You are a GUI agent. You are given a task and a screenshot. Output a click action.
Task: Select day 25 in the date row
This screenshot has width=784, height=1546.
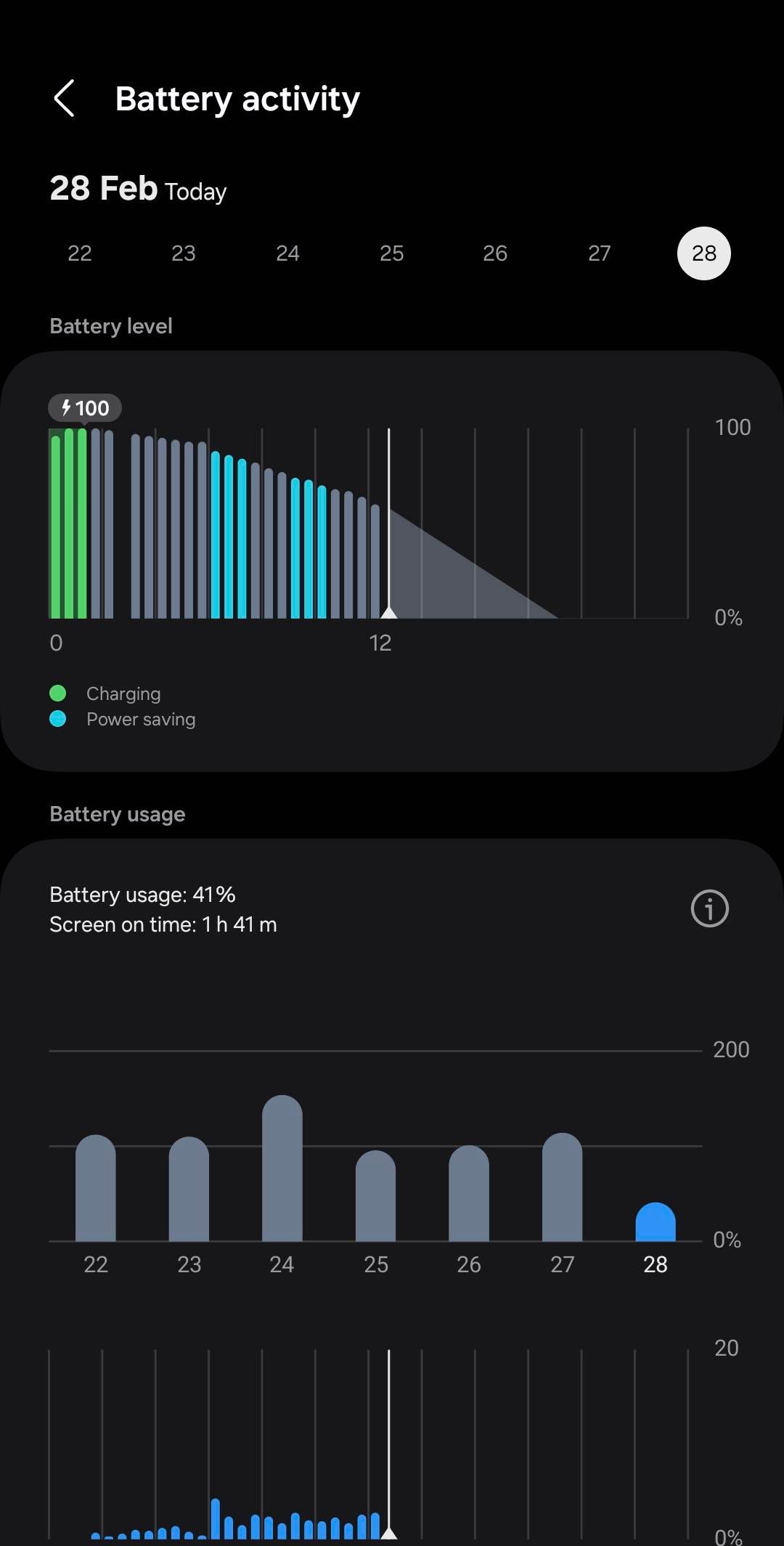[391, 253]
